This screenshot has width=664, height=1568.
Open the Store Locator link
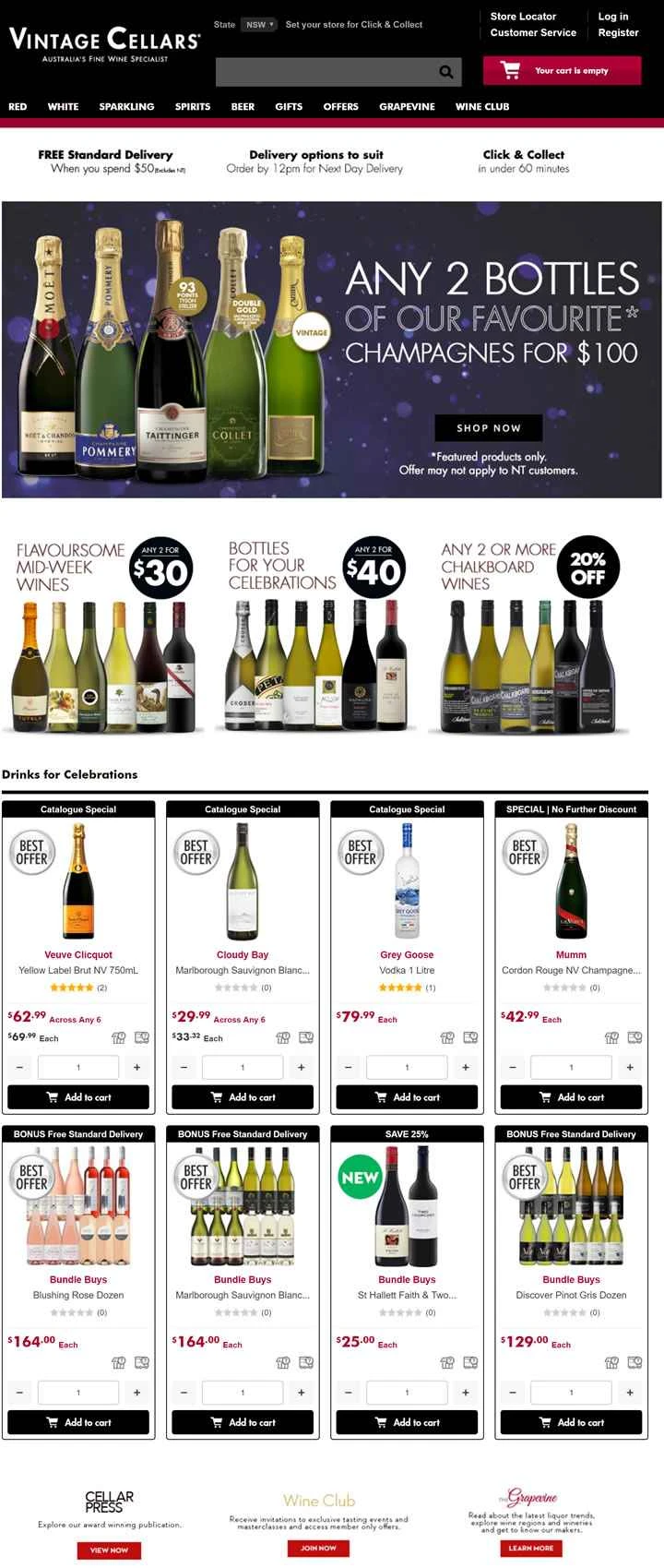pyautogui.click(x=523, y=17)
